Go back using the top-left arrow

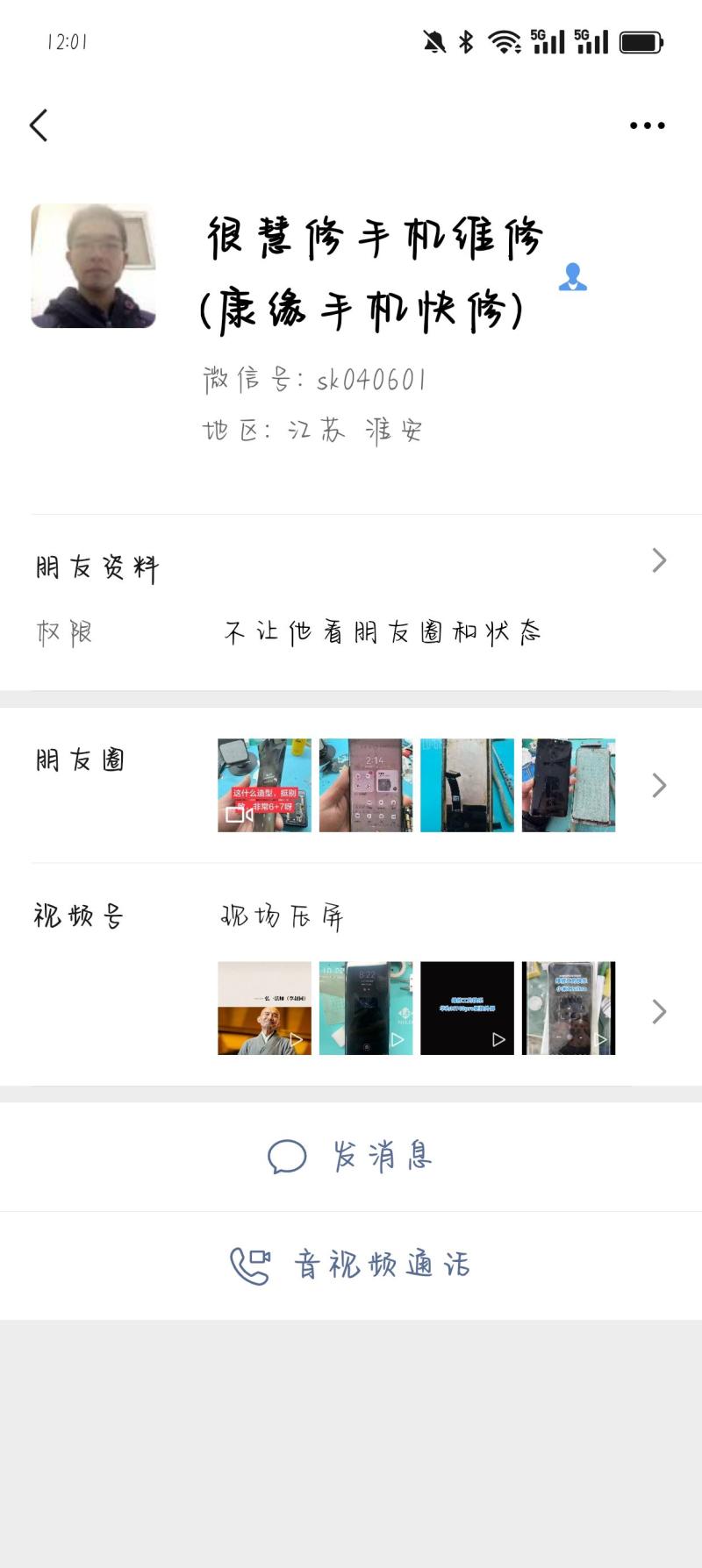(x=39, y=125)
